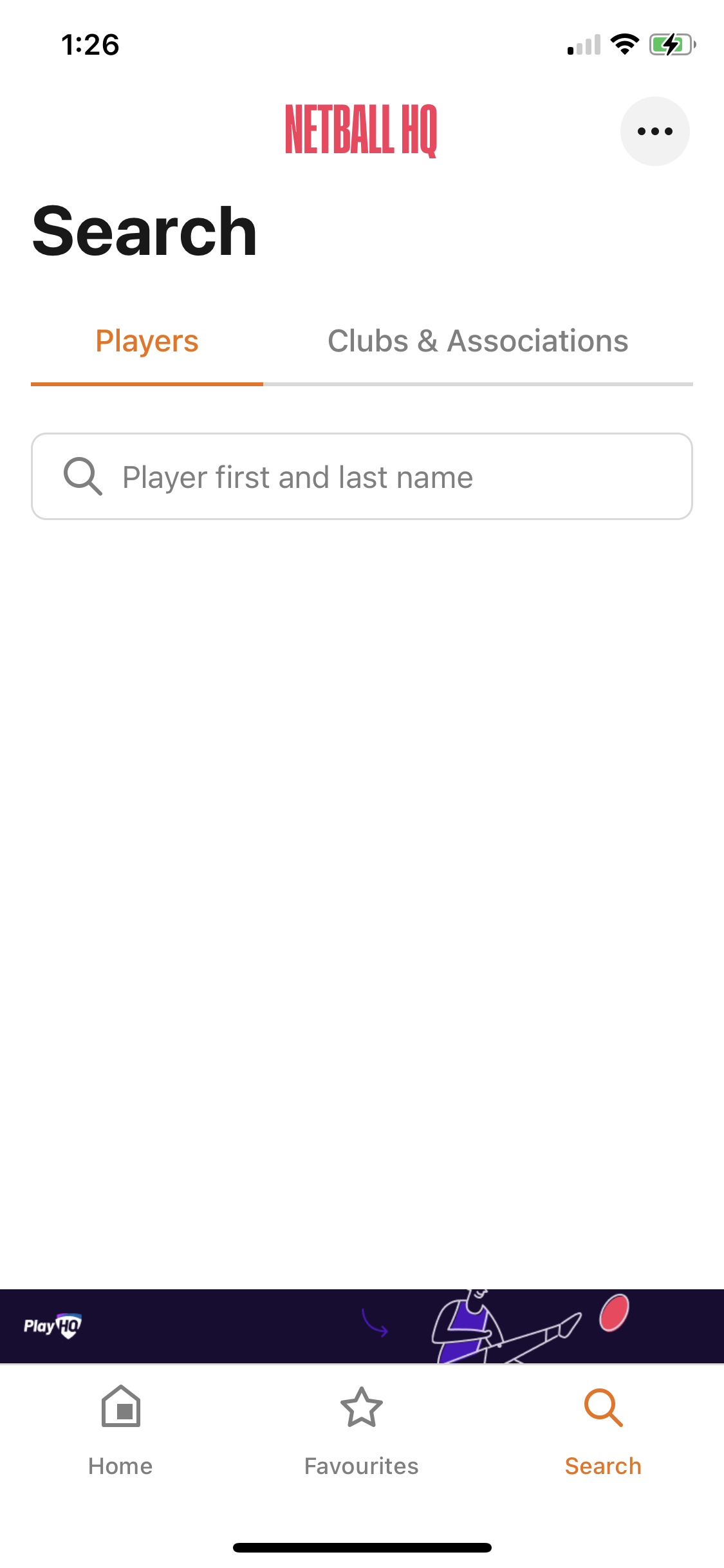Image resolution: width=724 pixels, height=1568 pixels.
Task: Open the ellipsis options menu
Action: click(654, 131)
